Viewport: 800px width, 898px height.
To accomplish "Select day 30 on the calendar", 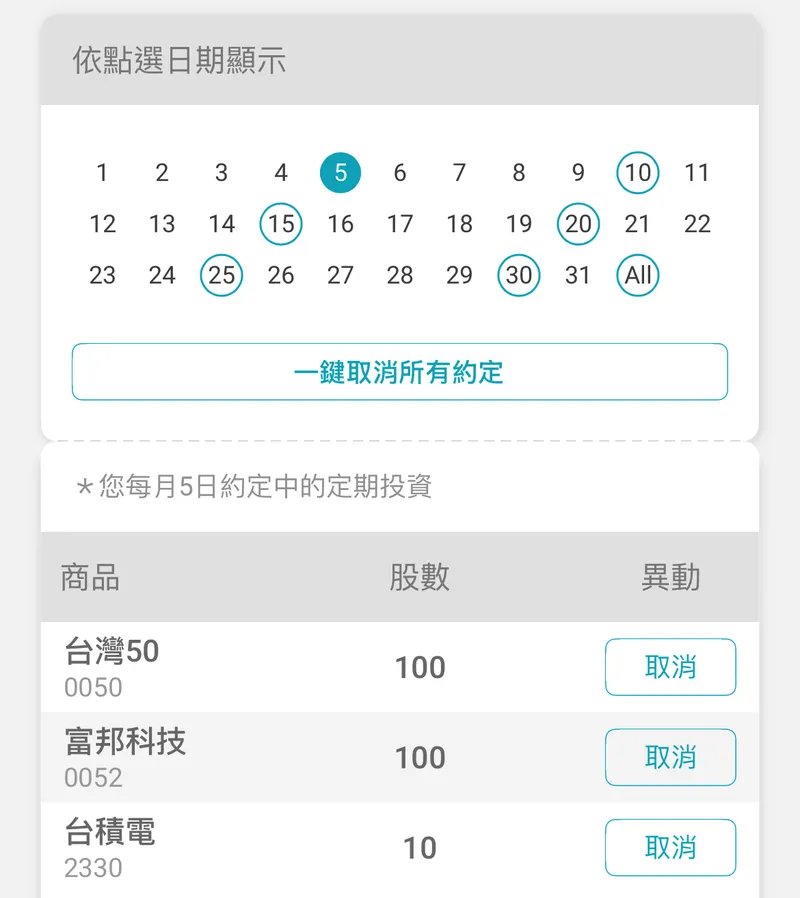I will point(518,275).
